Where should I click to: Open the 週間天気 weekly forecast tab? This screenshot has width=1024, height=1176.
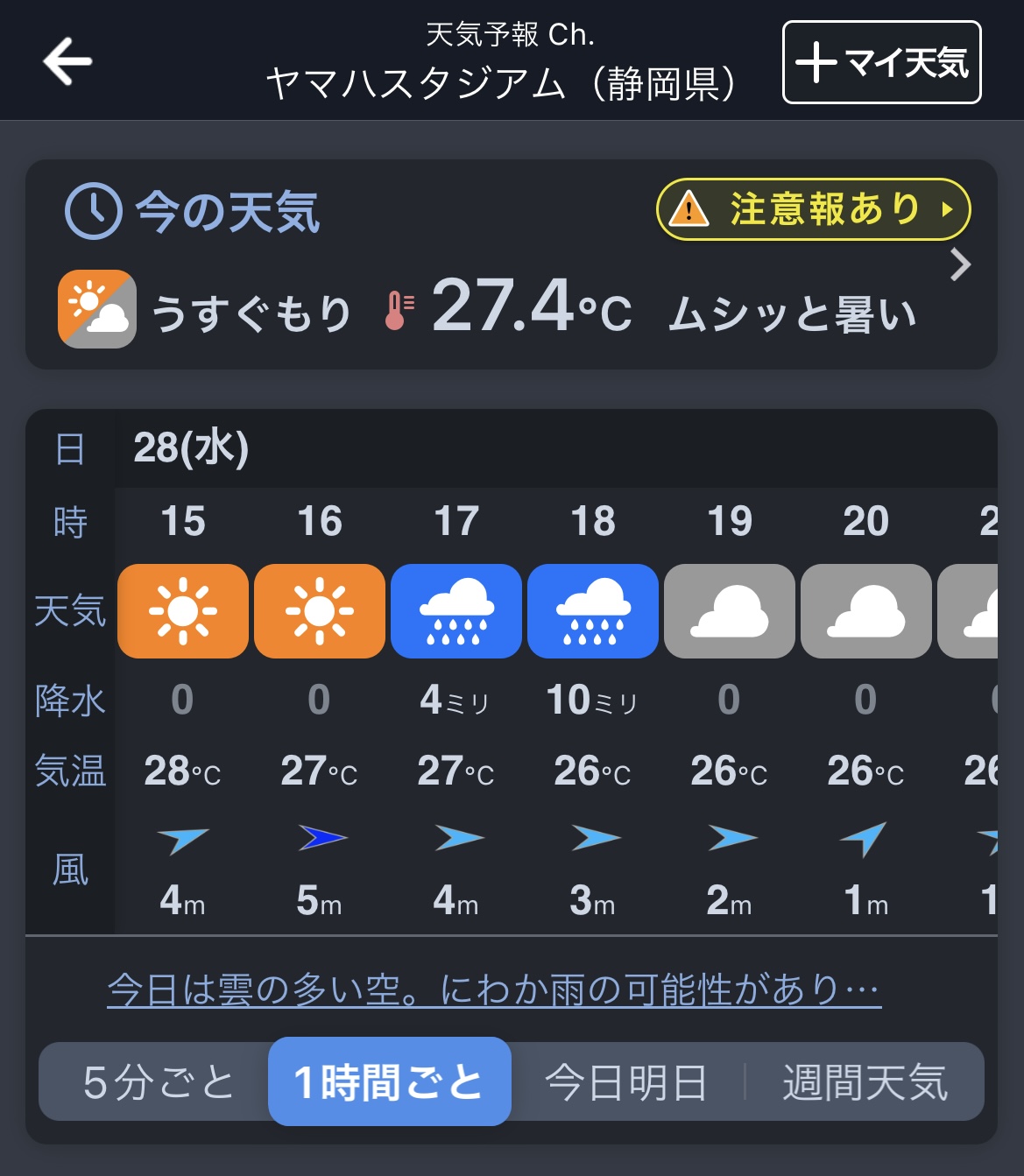[x=865, y=1082]
